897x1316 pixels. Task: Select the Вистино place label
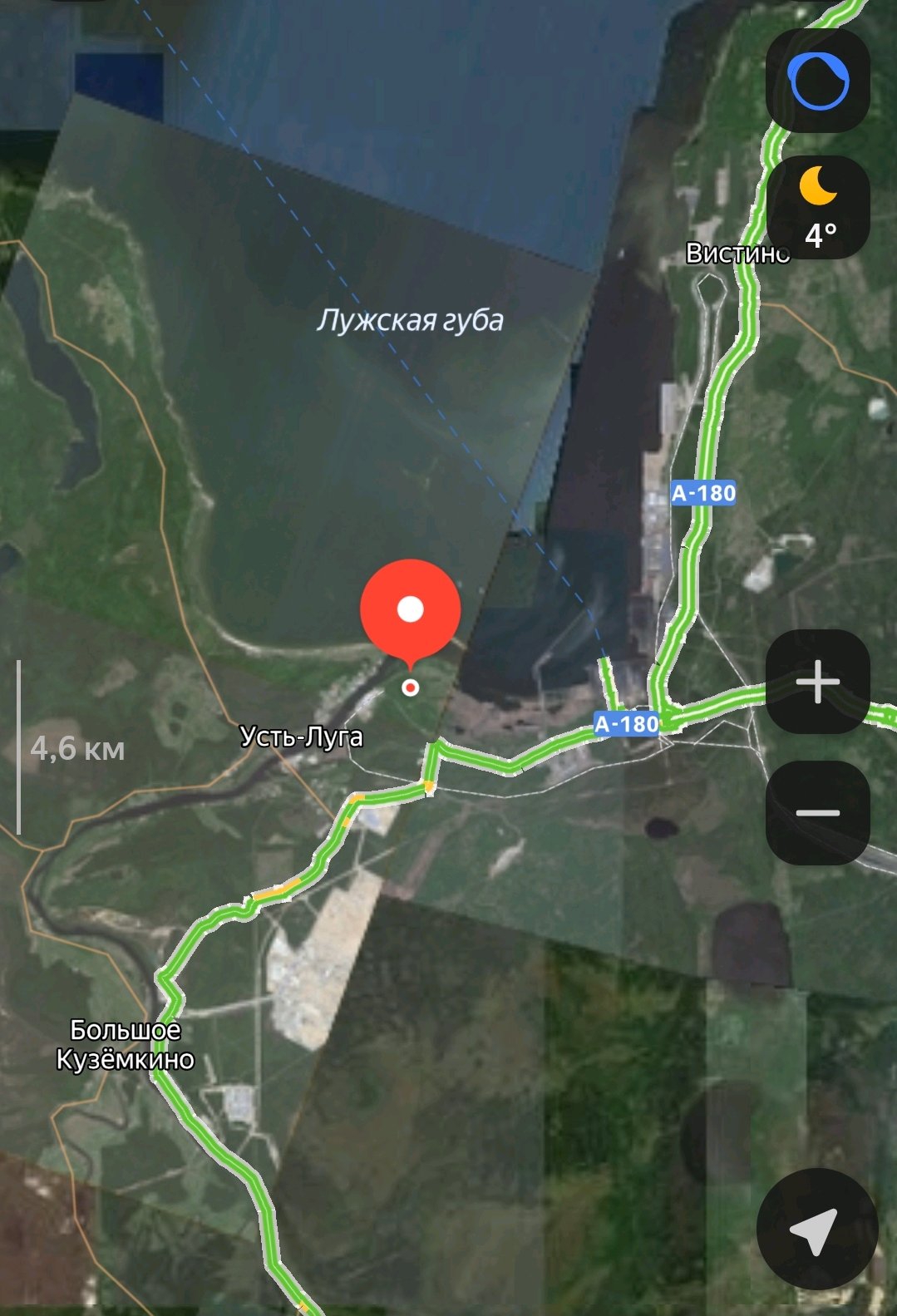coord(736,253)
